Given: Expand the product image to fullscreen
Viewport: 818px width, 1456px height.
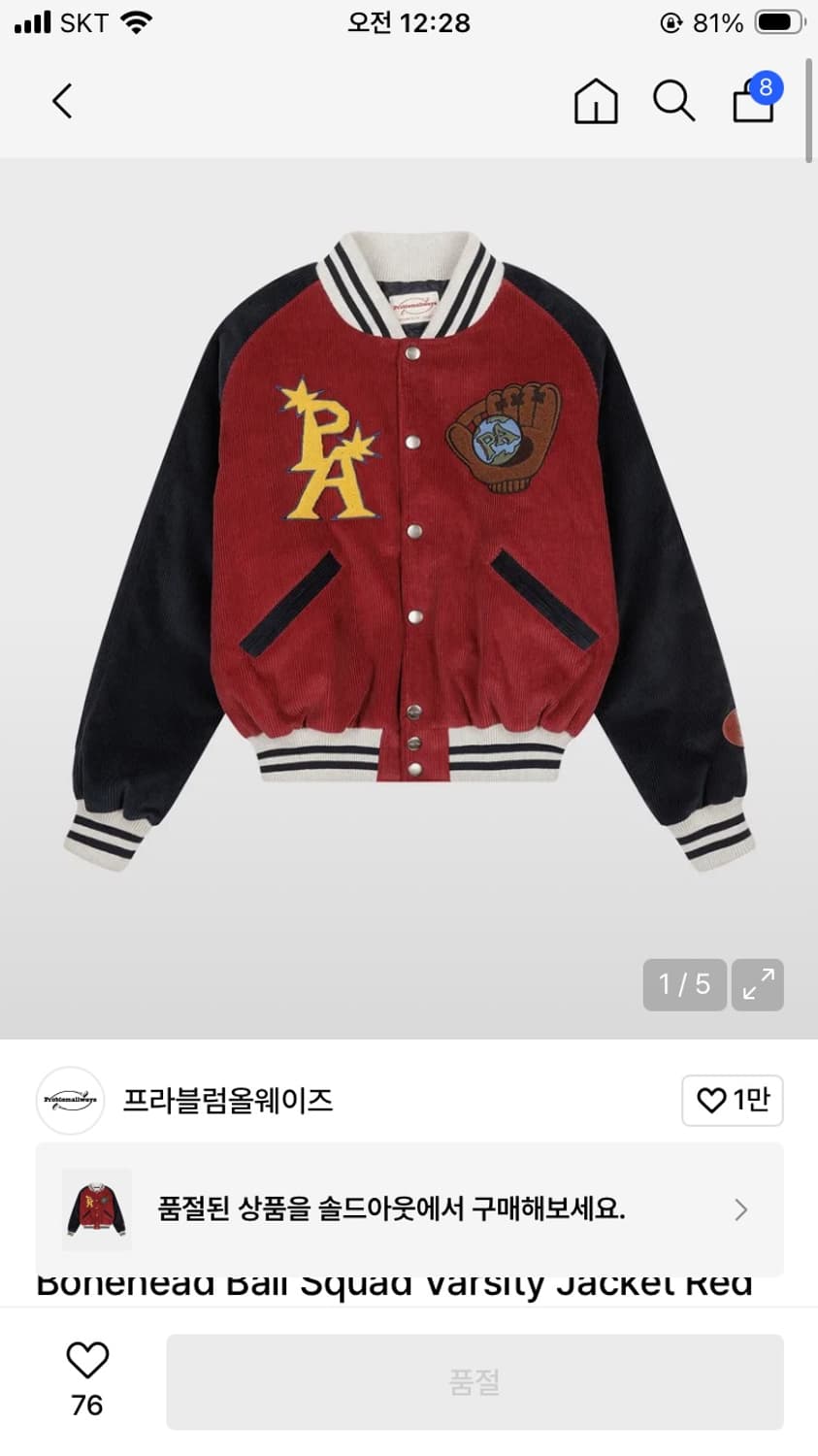Looking at the screenshot, I should point(758,984).
